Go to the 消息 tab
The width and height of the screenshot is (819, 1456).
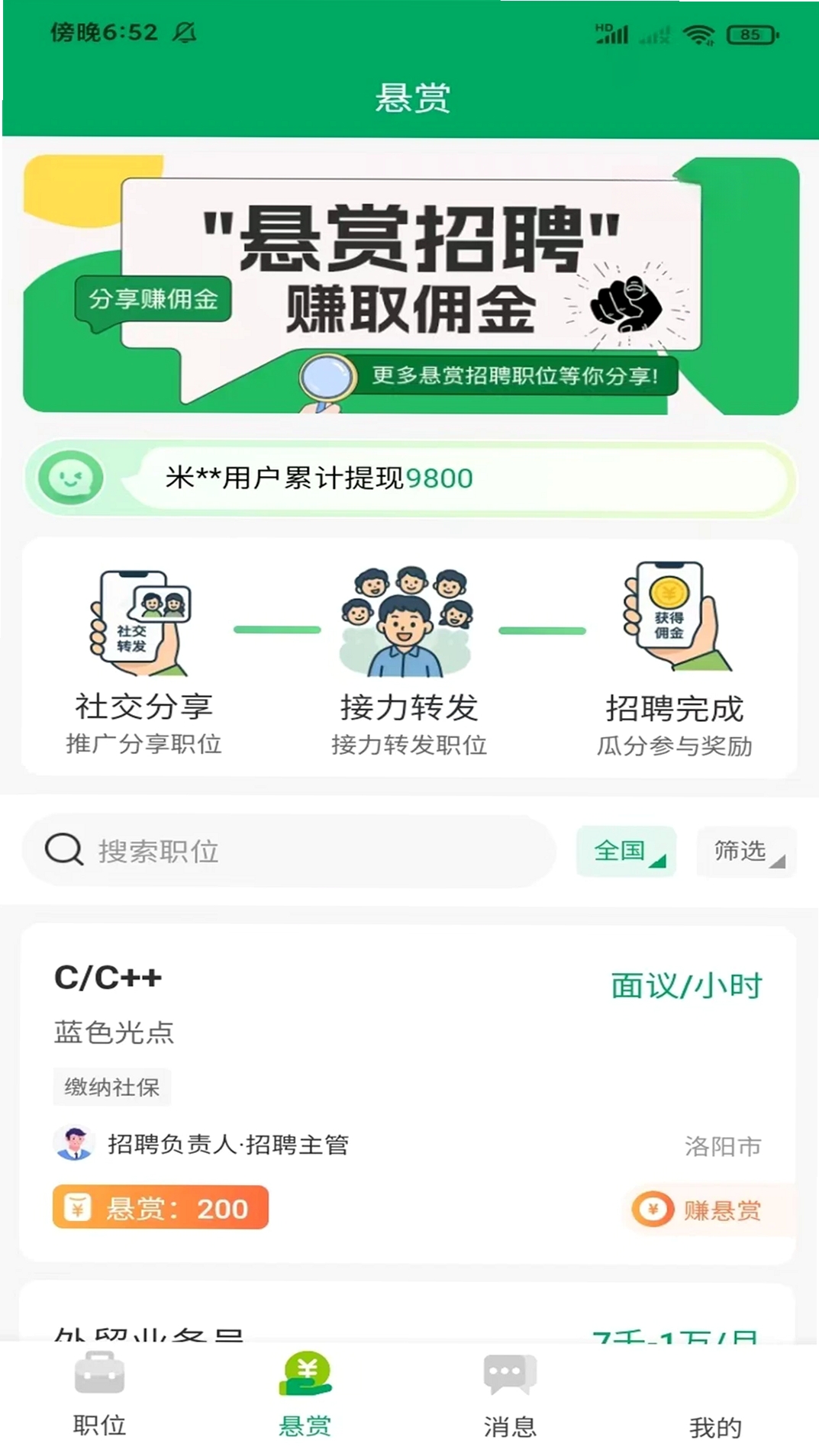click(510, 1395)
